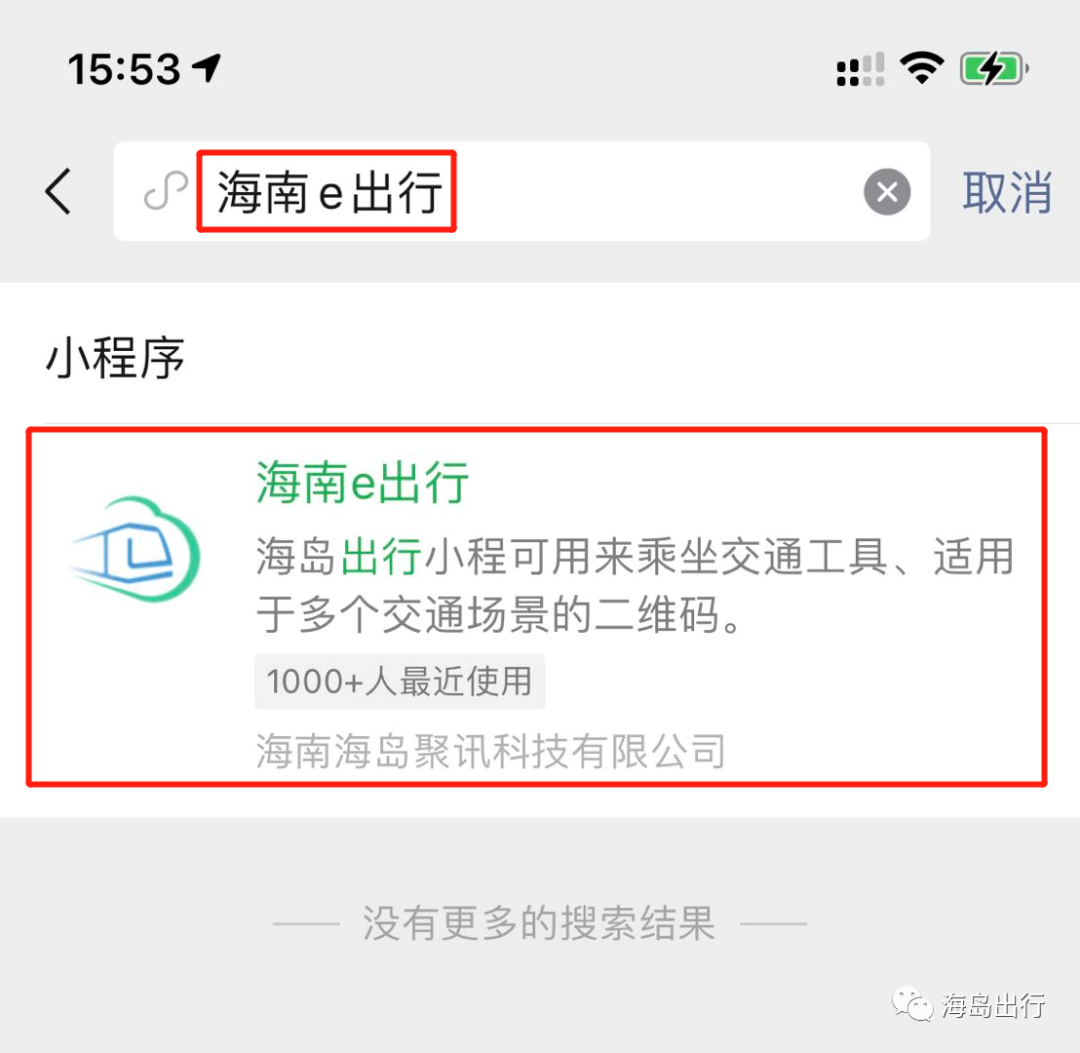
Task: Go back using the back arrow
Action: (59, 191)
